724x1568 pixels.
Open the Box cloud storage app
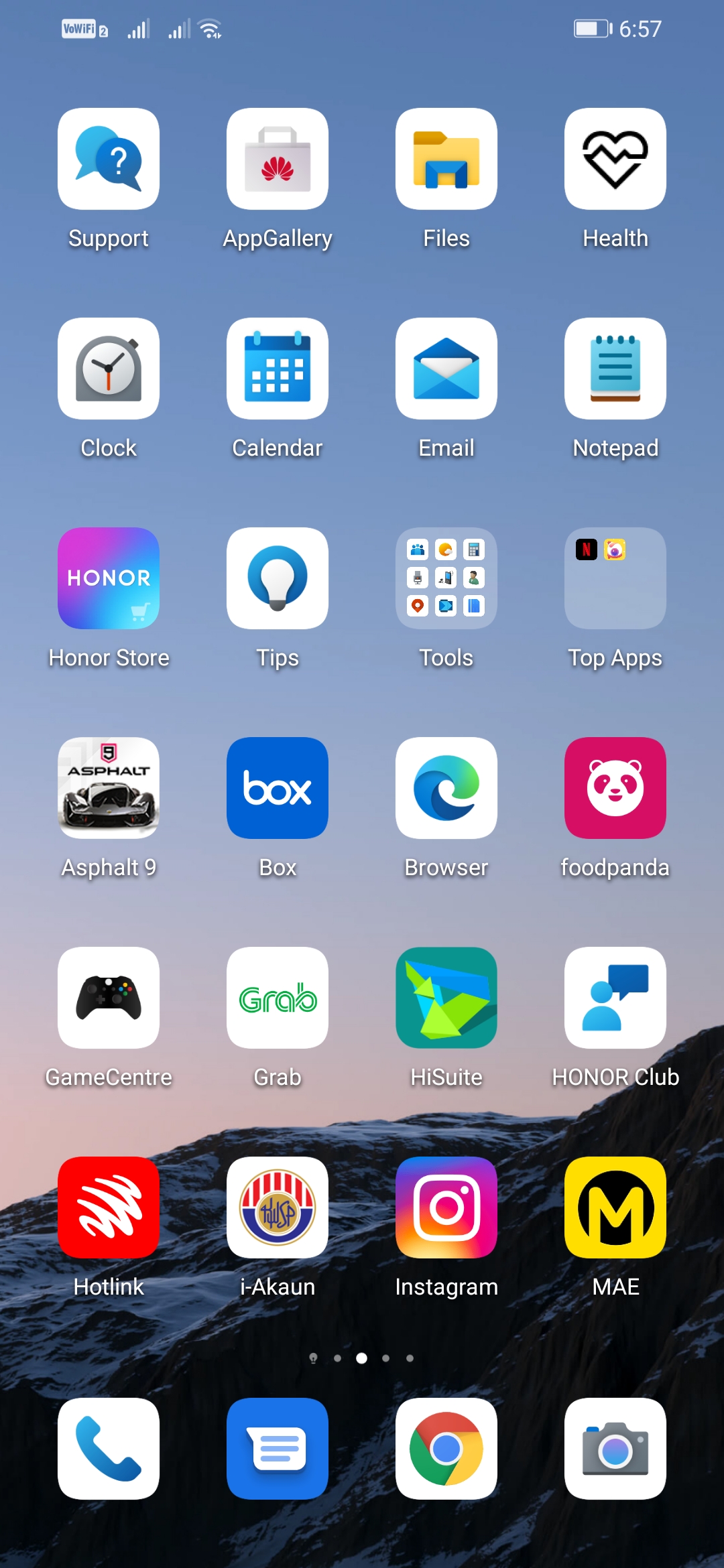point(278,788)
